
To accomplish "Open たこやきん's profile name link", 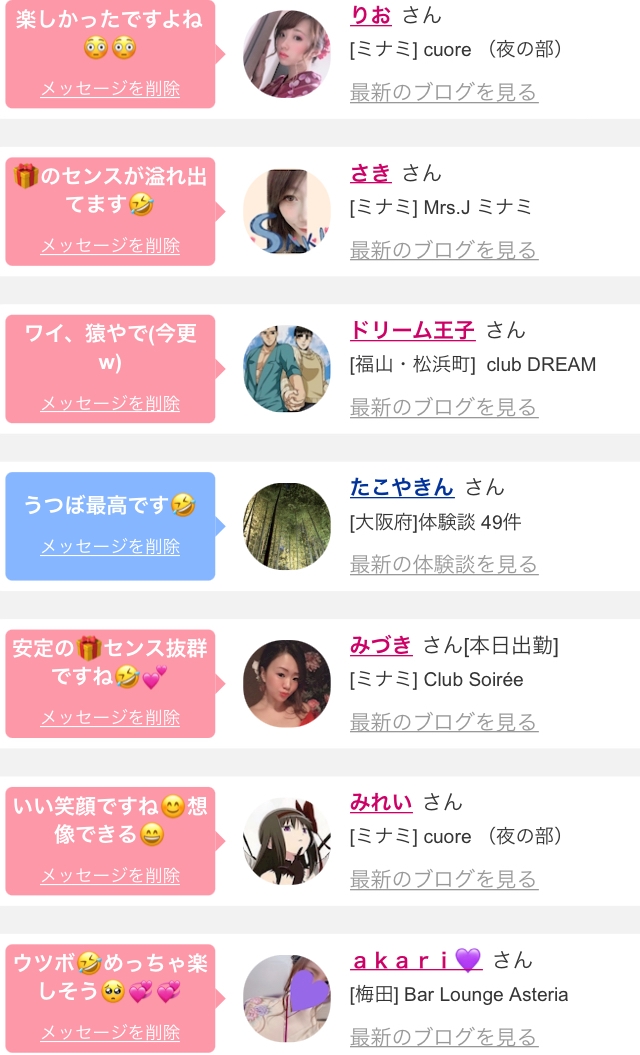I will pyautogui.click(x=401, y=487).
